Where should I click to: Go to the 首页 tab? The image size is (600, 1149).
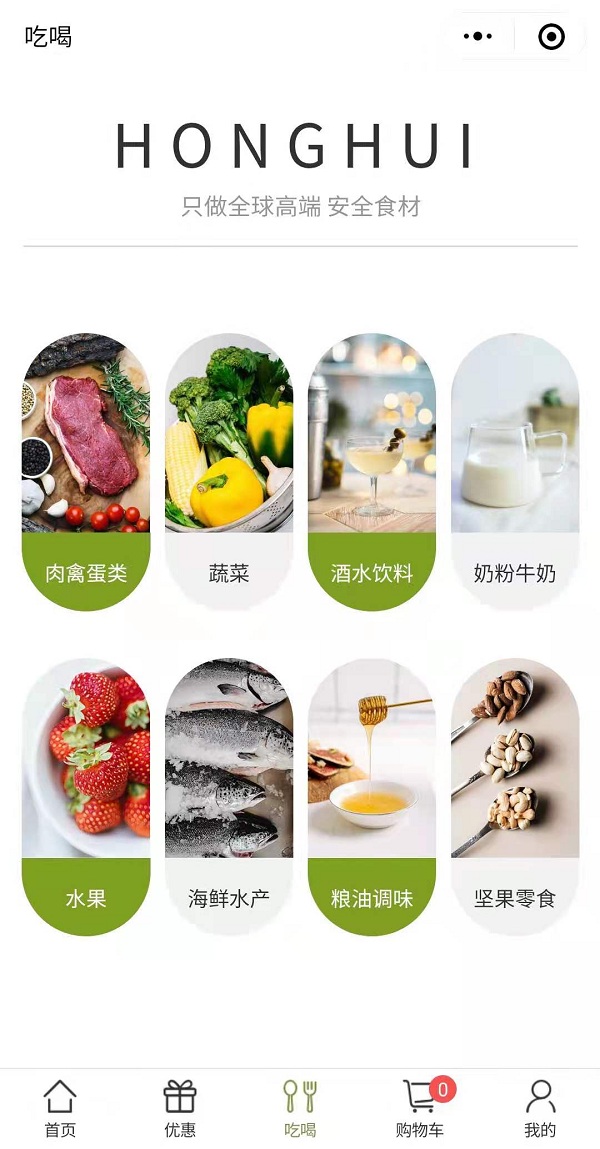[x=60, y=1108]
